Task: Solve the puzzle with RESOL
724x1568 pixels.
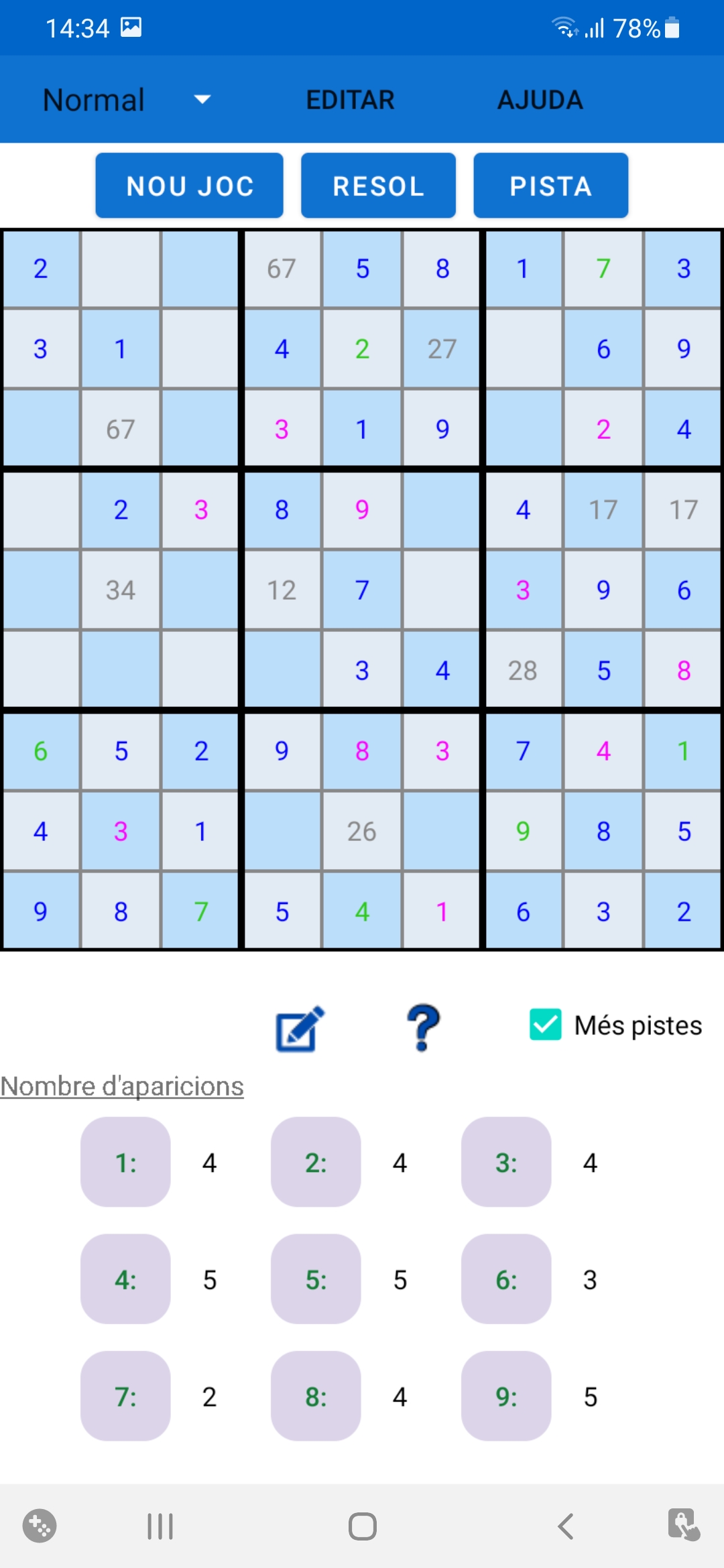Action: coord(378,186)
